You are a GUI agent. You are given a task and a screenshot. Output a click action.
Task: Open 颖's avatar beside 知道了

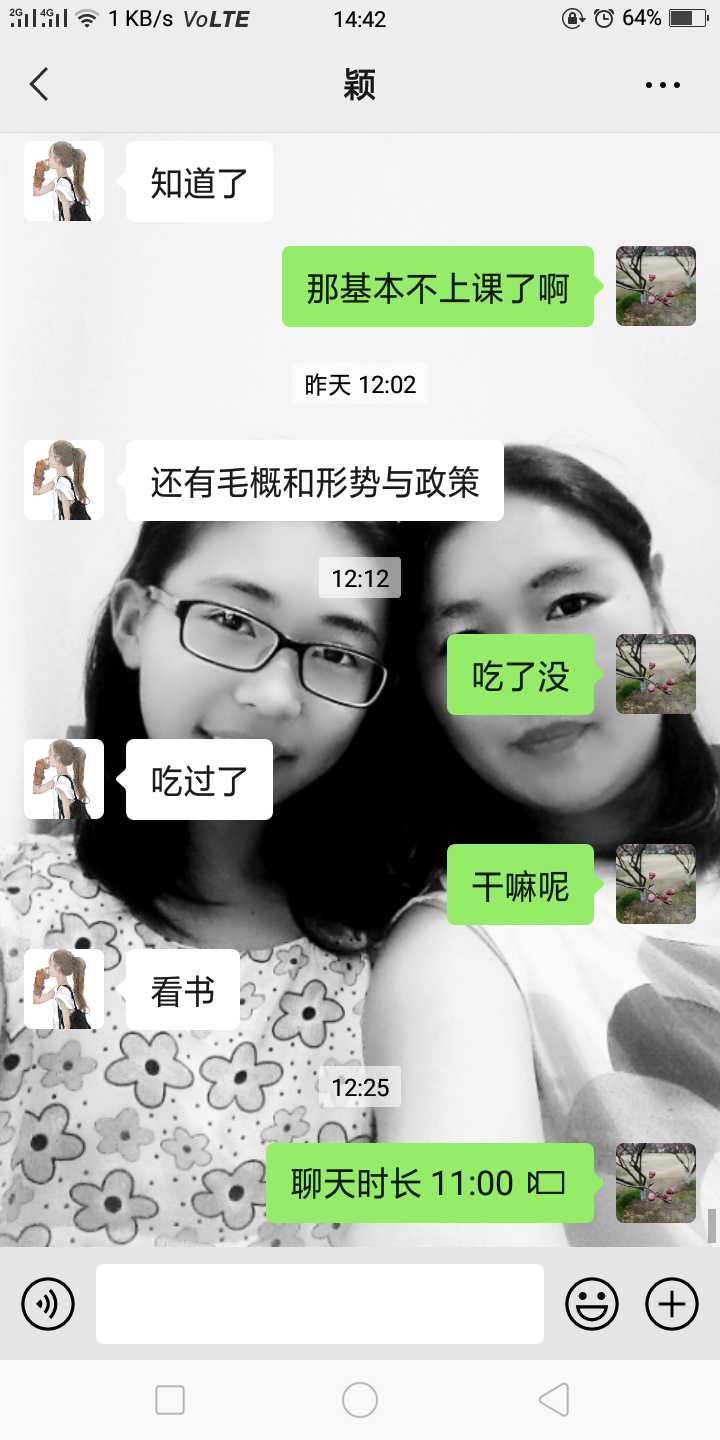click(x=64, y=181)
